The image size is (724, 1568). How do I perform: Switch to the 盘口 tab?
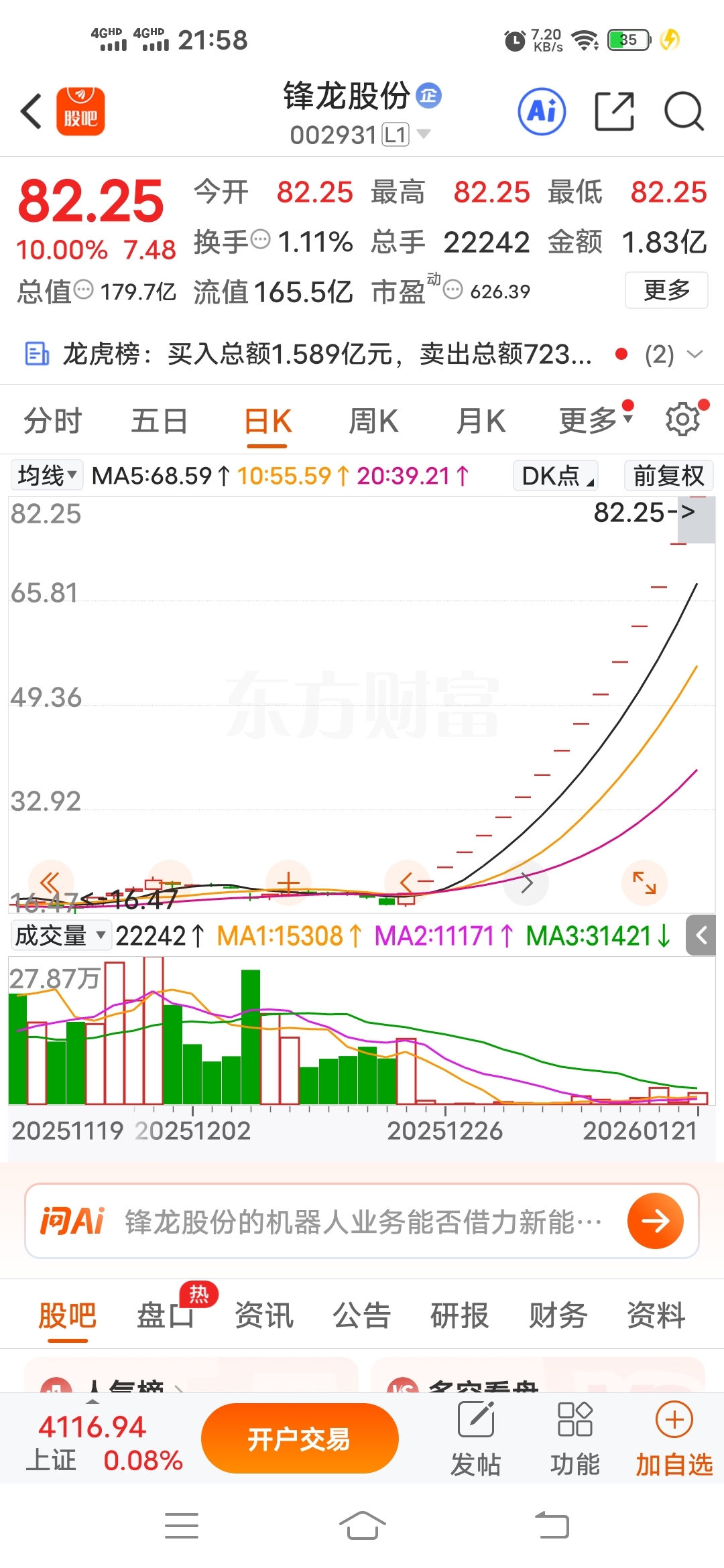(165, 1315)
